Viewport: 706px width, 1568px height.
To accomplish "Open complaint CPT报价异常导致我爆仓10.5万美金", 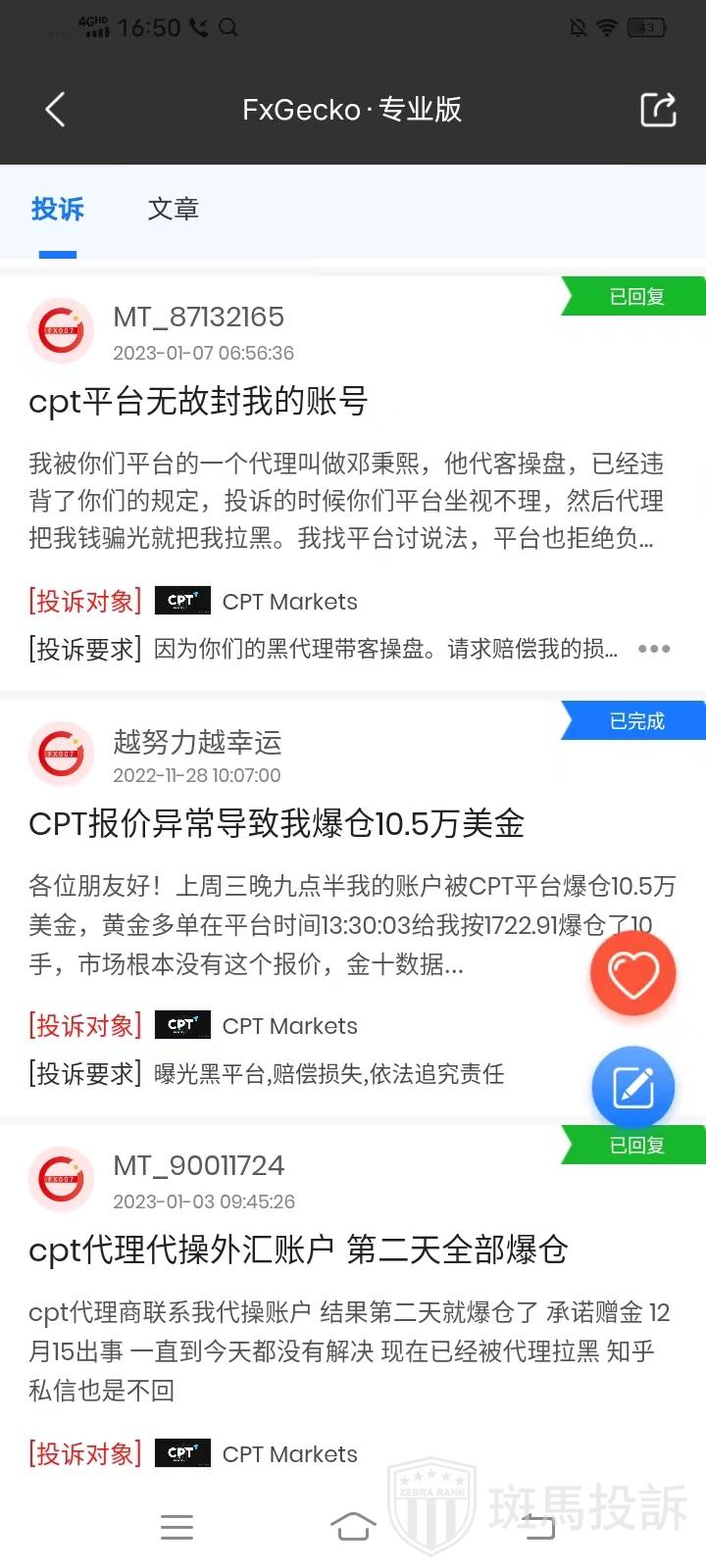I will click(x=277, y=824).
